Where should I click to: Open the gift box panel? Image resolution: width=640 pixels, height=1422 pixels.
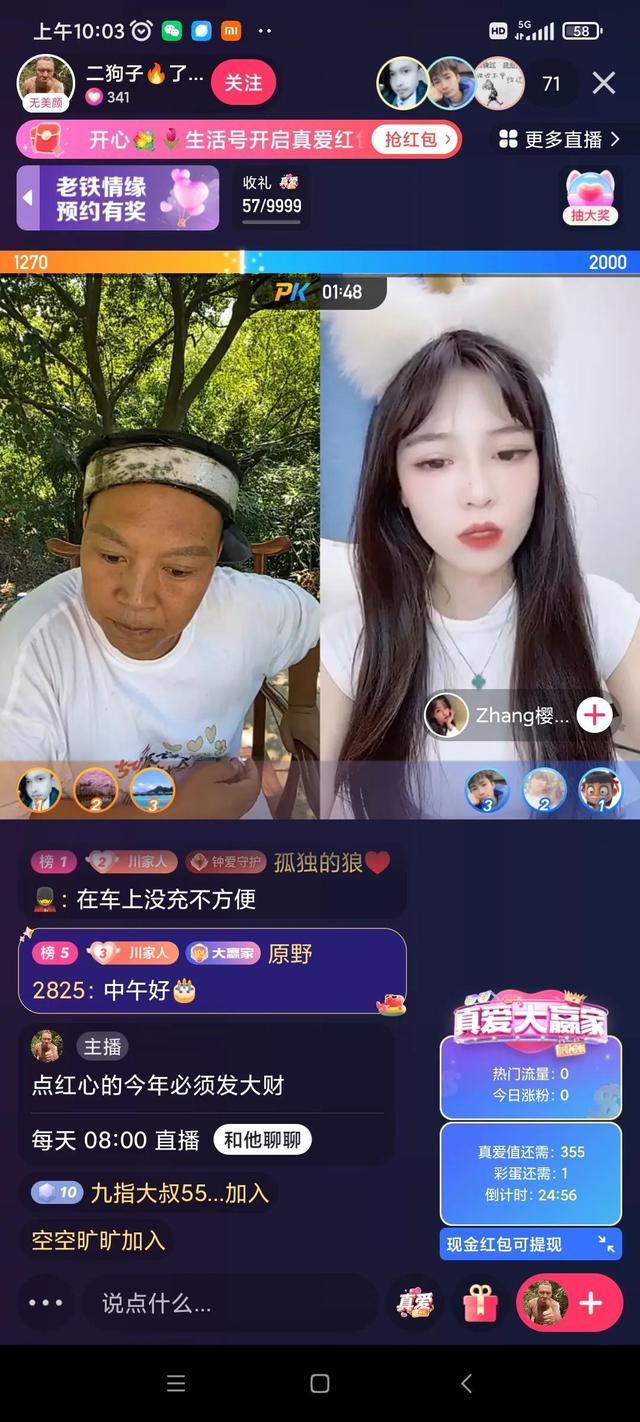pyautogui.click(x=480, y=1303)
